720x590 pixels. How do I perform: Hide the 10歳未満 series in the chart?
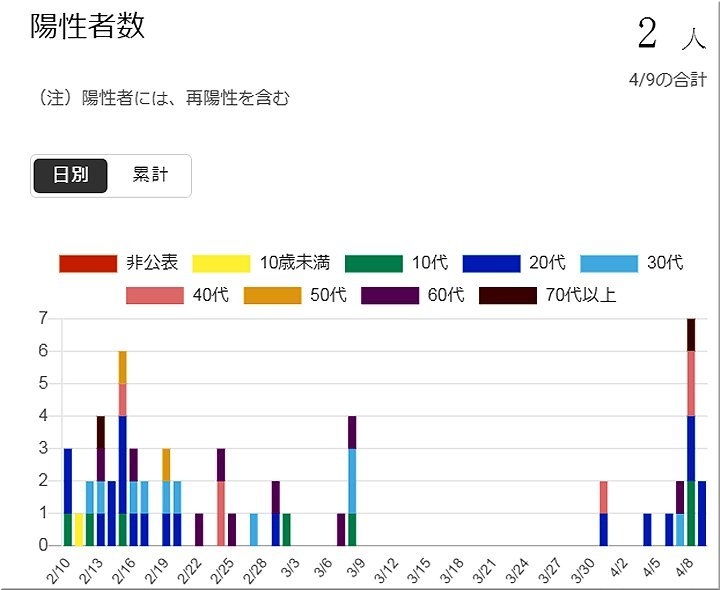click(260, 263)
